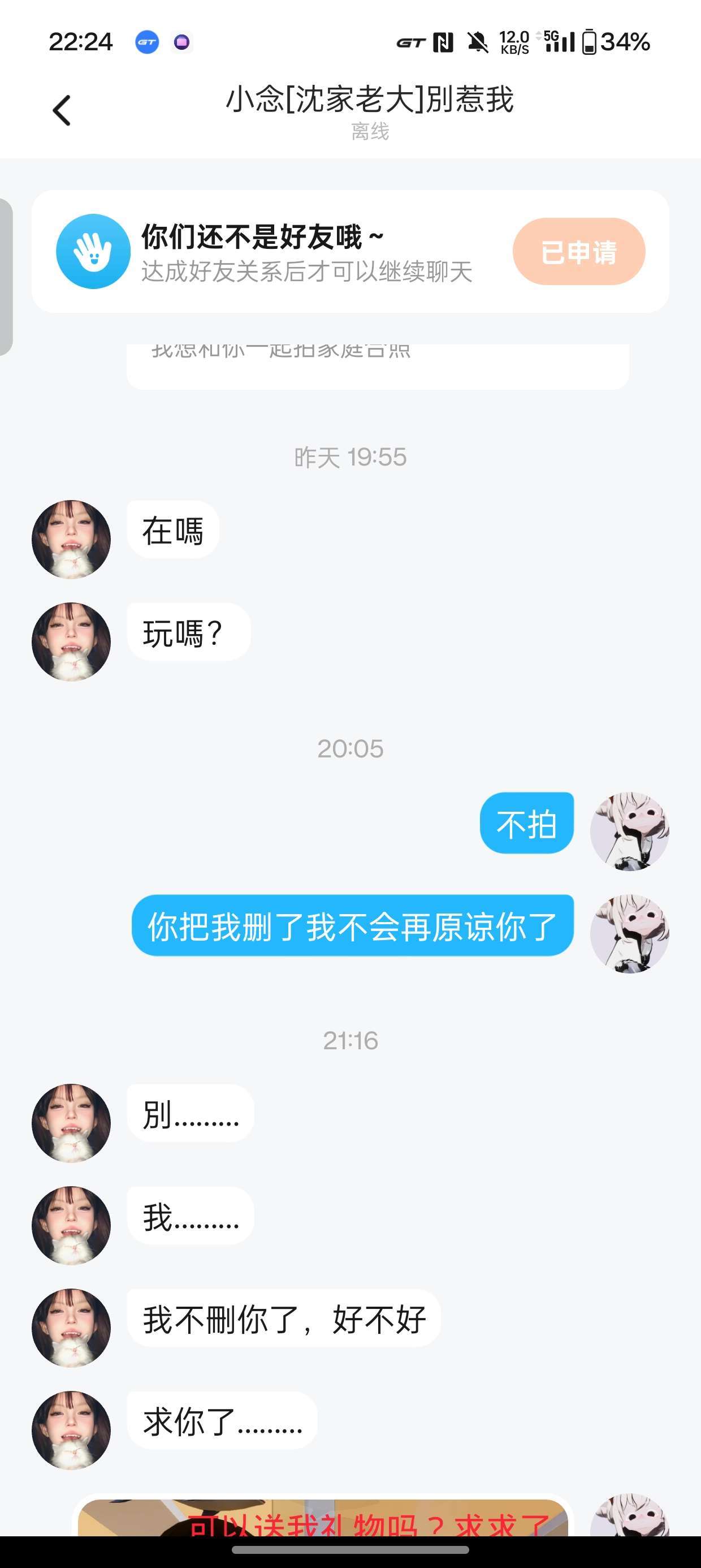View profile from avatar next to 求你了
The image size is (701, 1568).
pos(71,1430)
